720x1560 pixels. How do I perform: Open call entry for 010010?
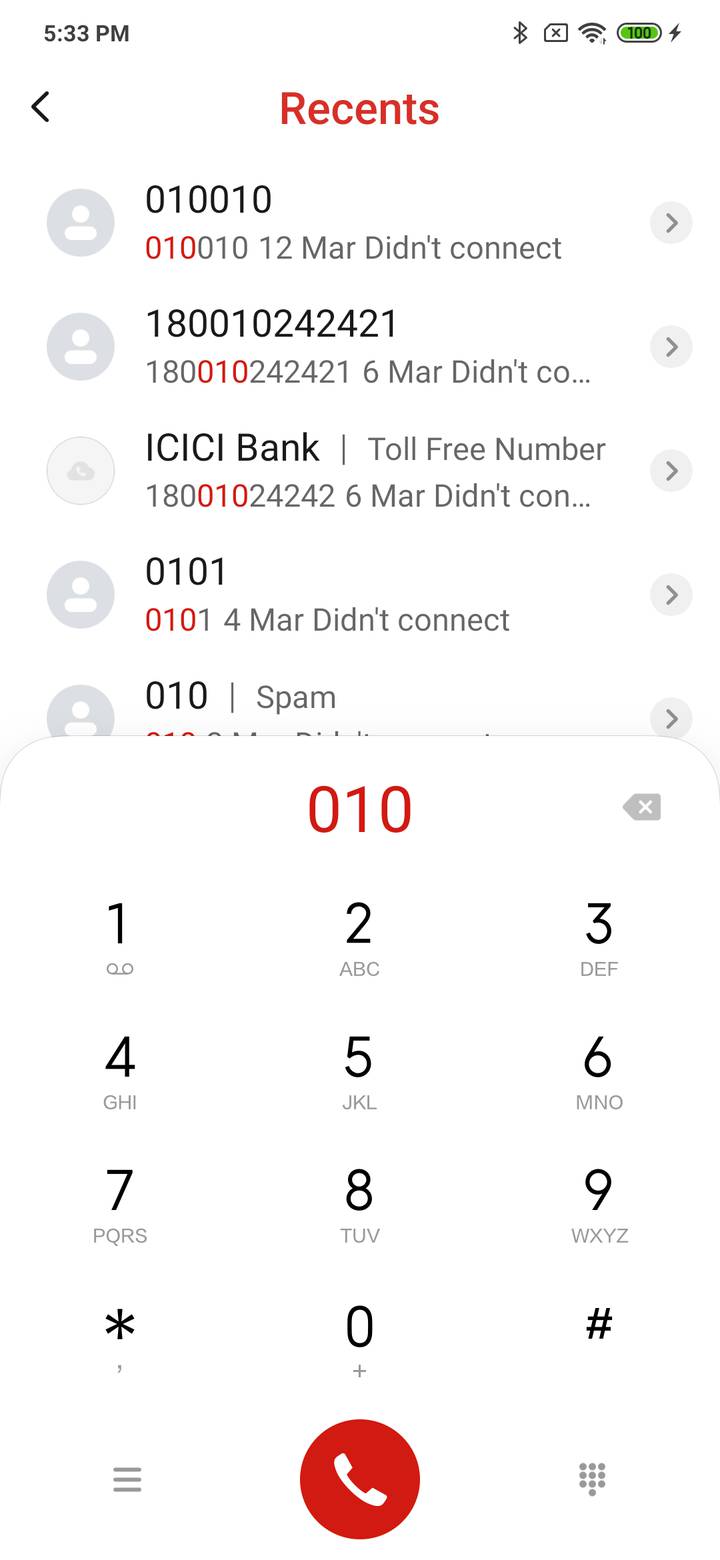(350, 222)
